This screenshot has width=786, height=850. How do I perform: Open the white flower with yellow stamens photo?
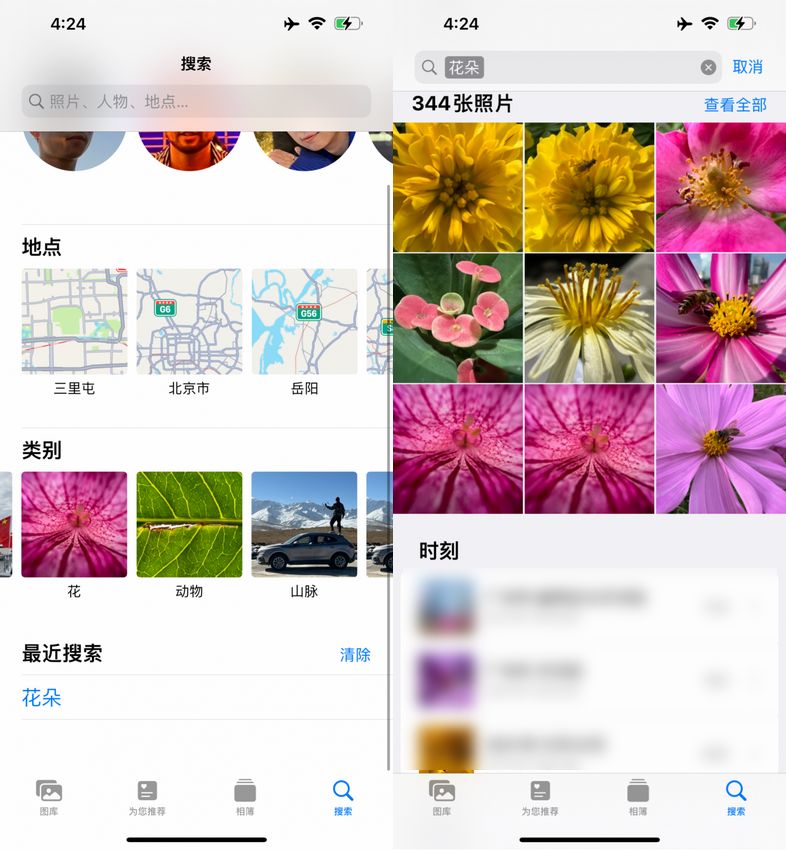click(589, 318)
